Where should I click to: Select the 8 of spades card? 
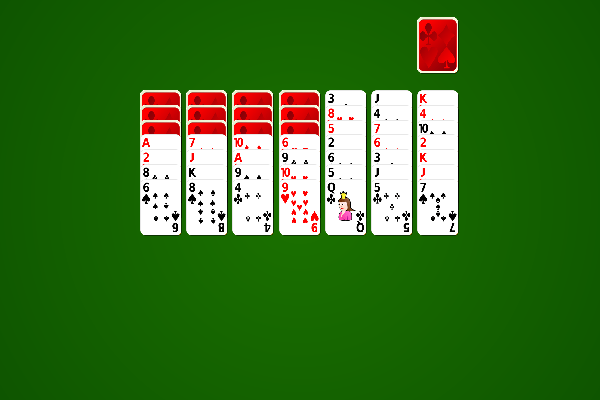(206, 208)
